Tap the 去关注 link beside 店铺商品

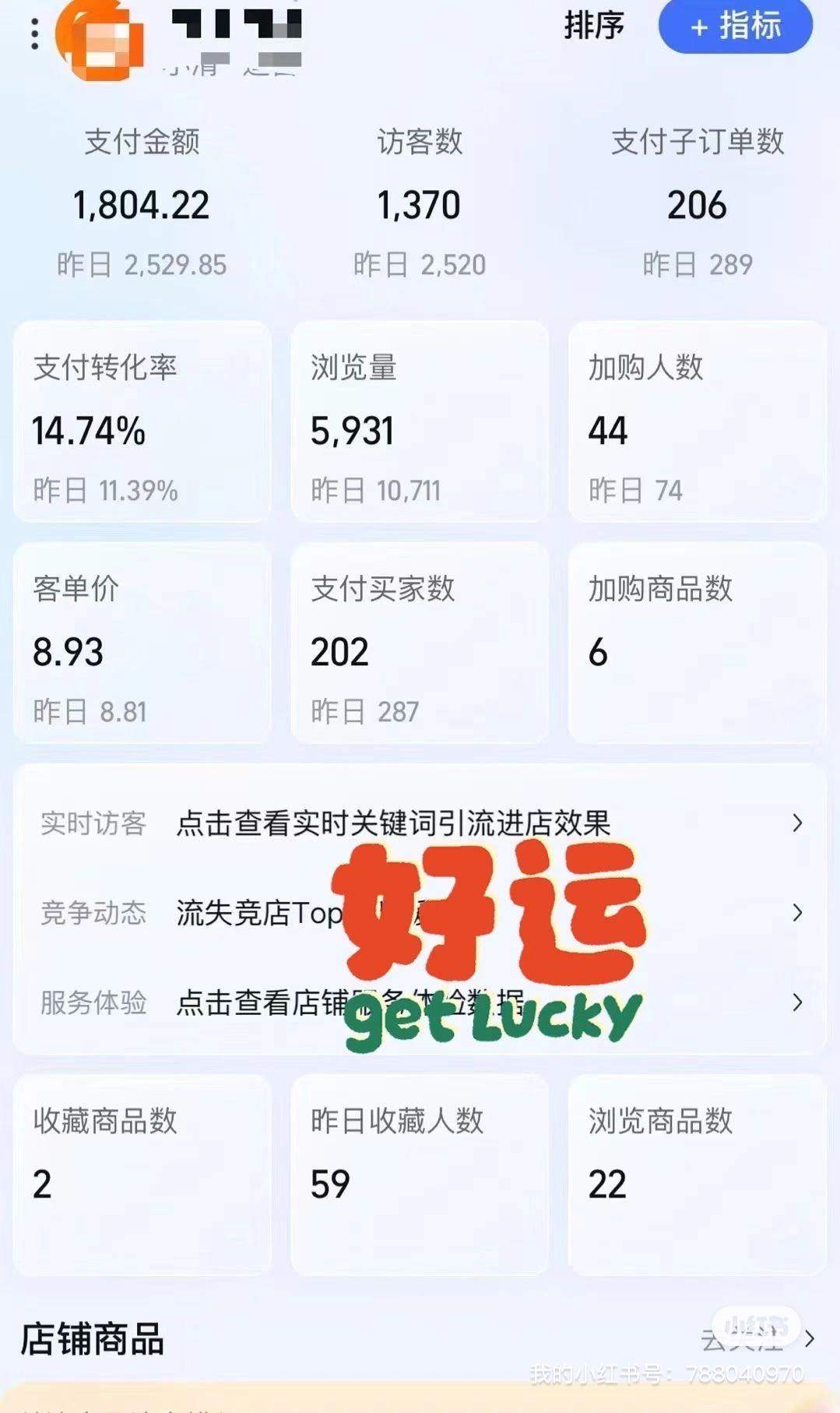tap(755, 1339)
